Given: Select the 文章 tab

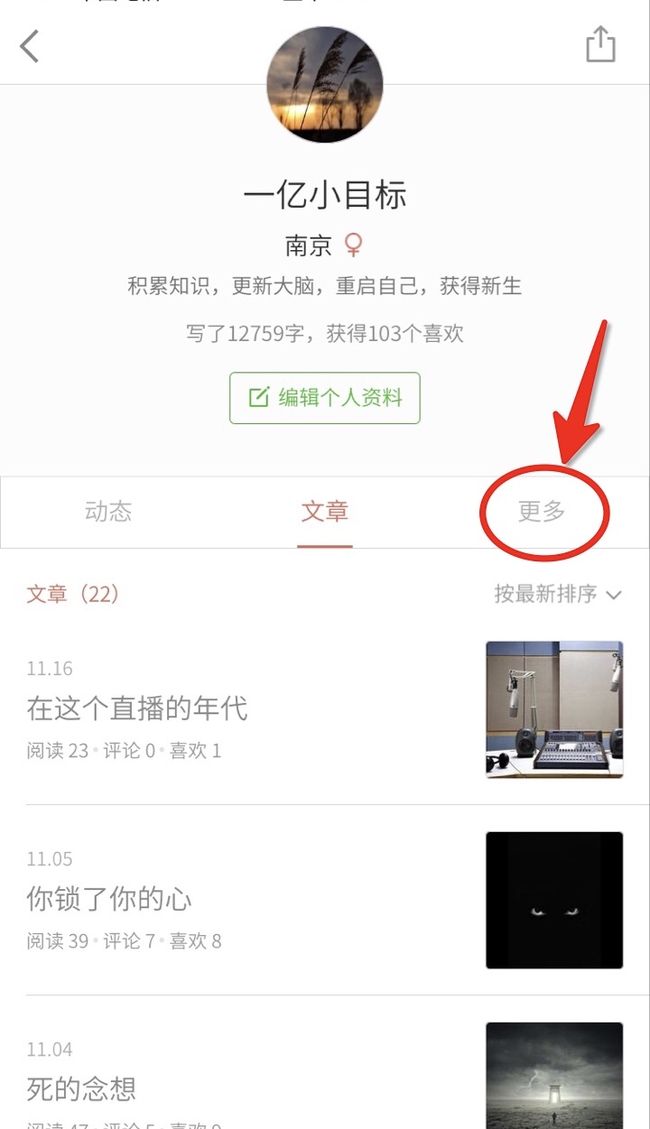Looking at the screenshot, I should coord(325,511).
